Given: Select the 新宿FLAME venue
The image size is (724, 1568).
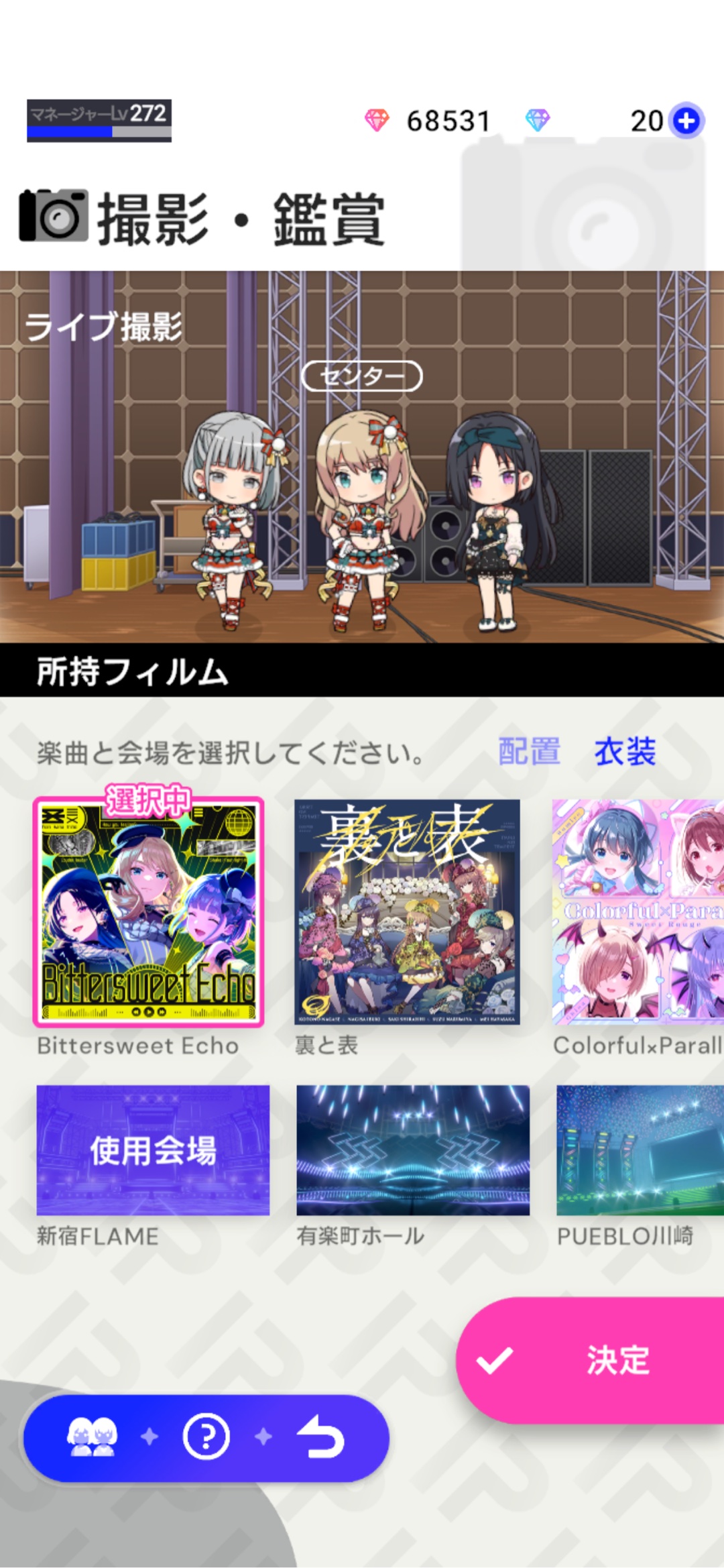Looking at the screenshot, I should pos(153,1150).
